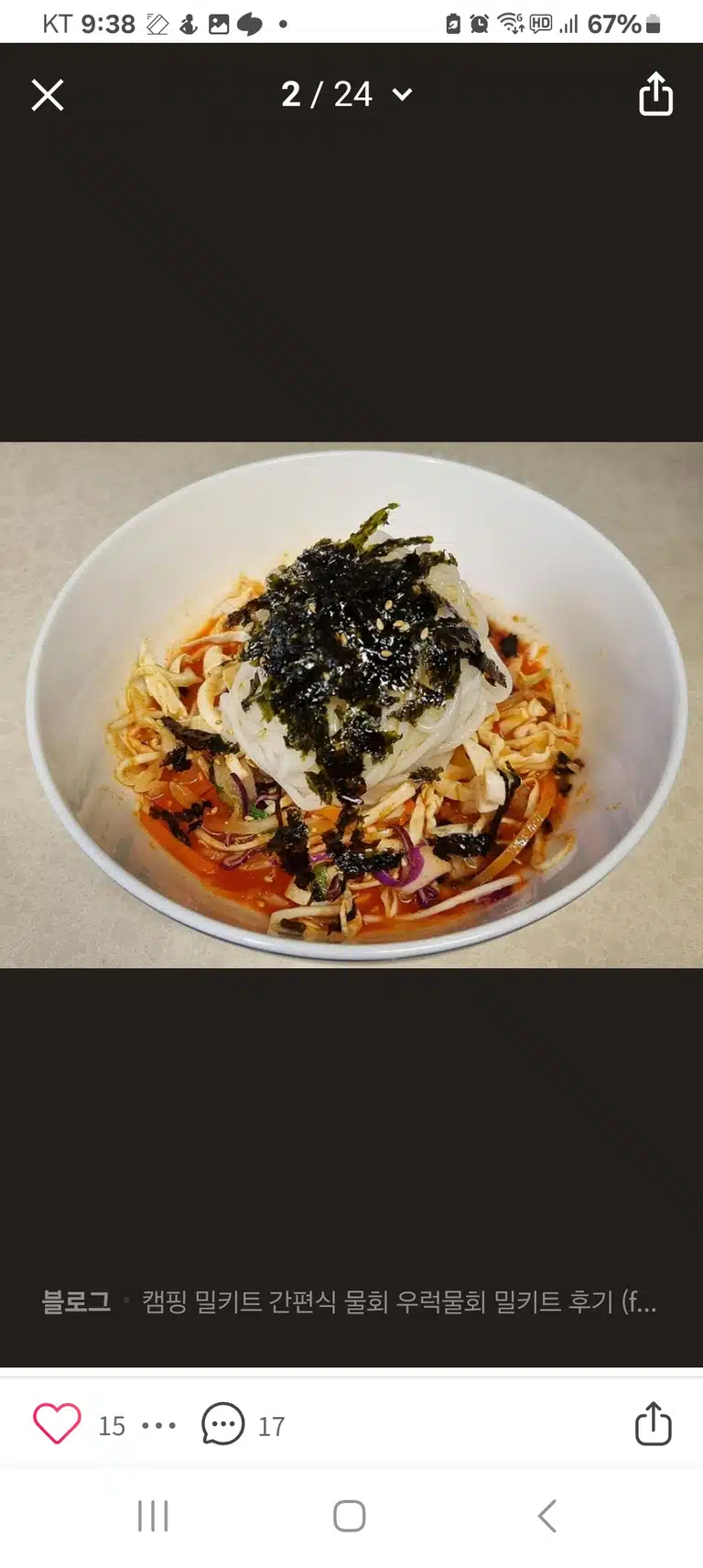Go back with the system back button

tap(546, 1516)
